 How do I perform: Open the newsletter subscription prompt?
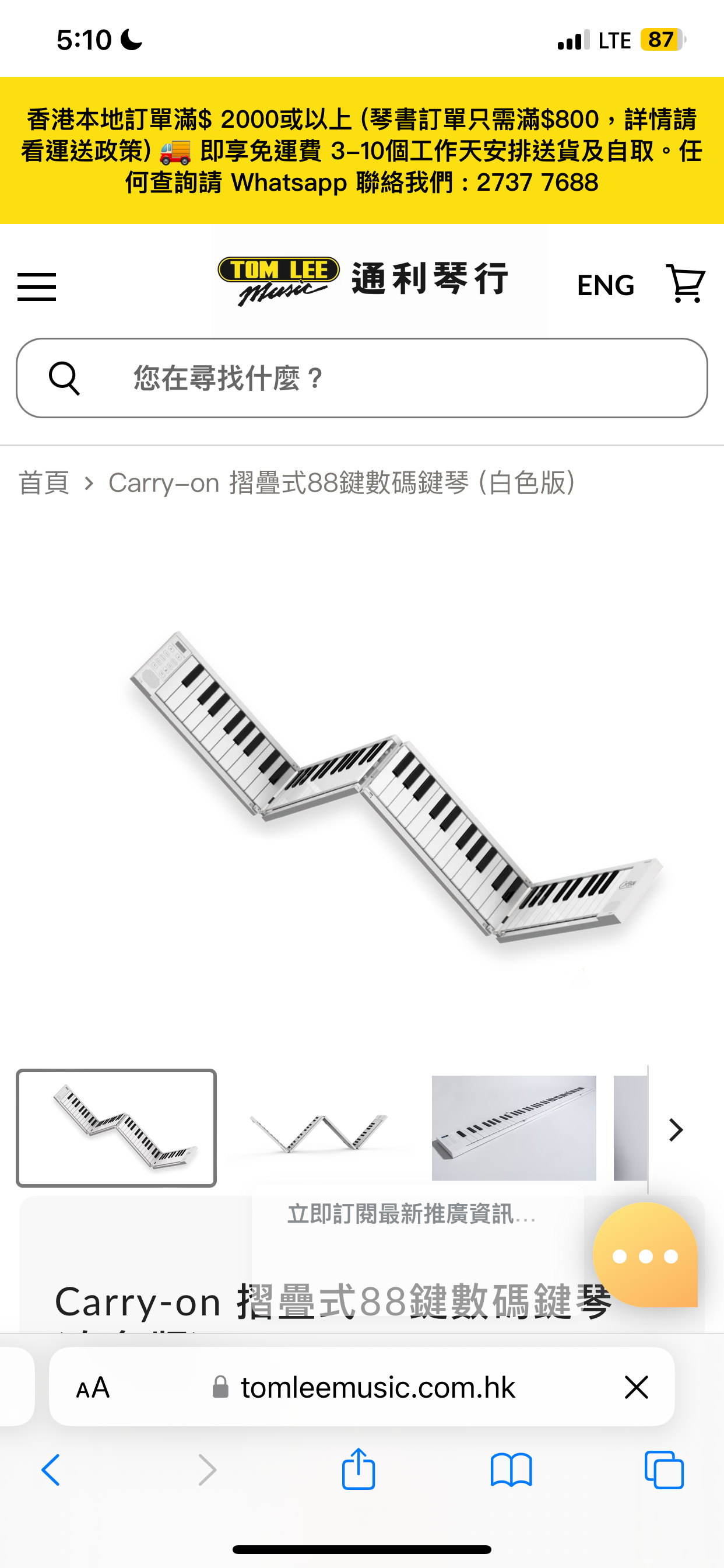click(412, 1214)
